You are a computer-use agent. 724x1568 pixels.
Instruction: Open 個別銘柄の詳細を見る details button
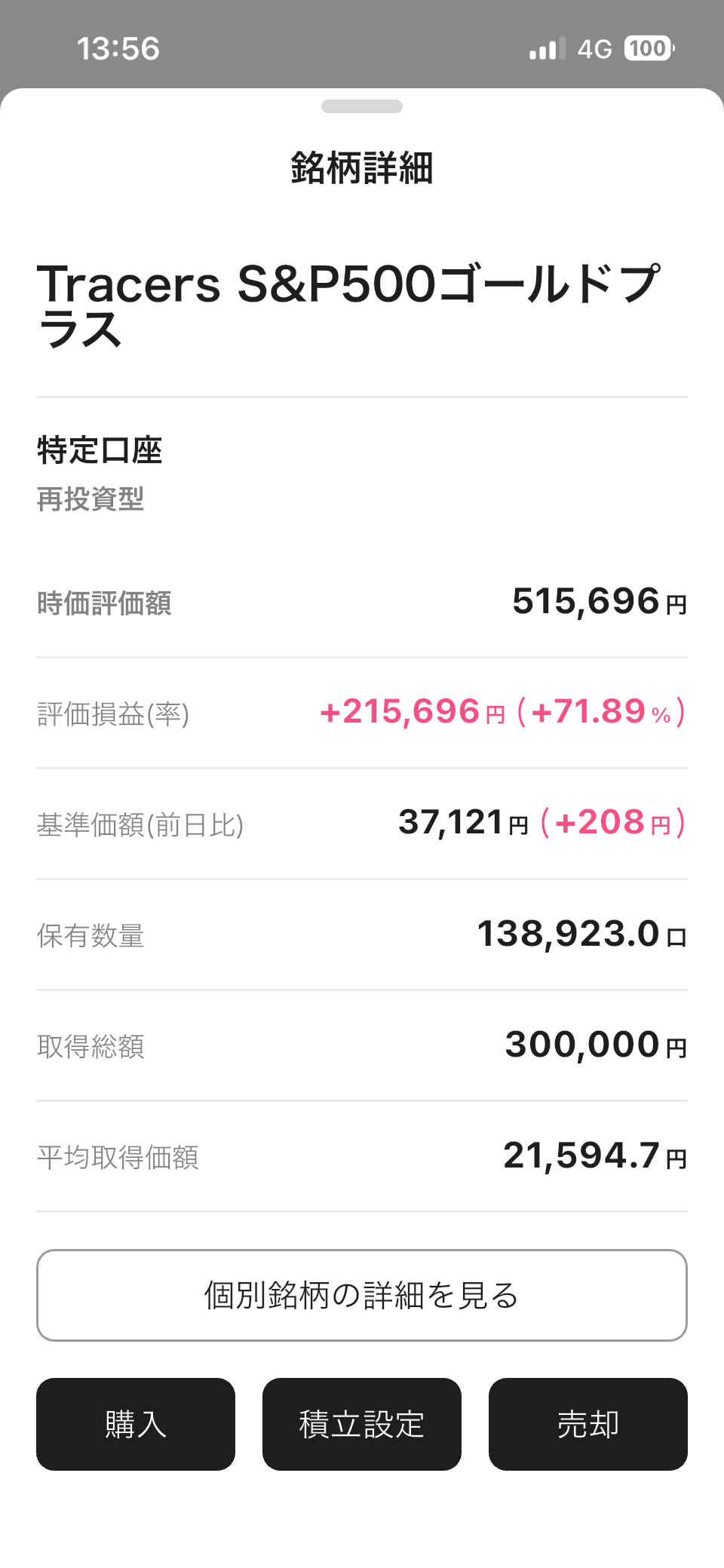click(x=362, y=1295)
